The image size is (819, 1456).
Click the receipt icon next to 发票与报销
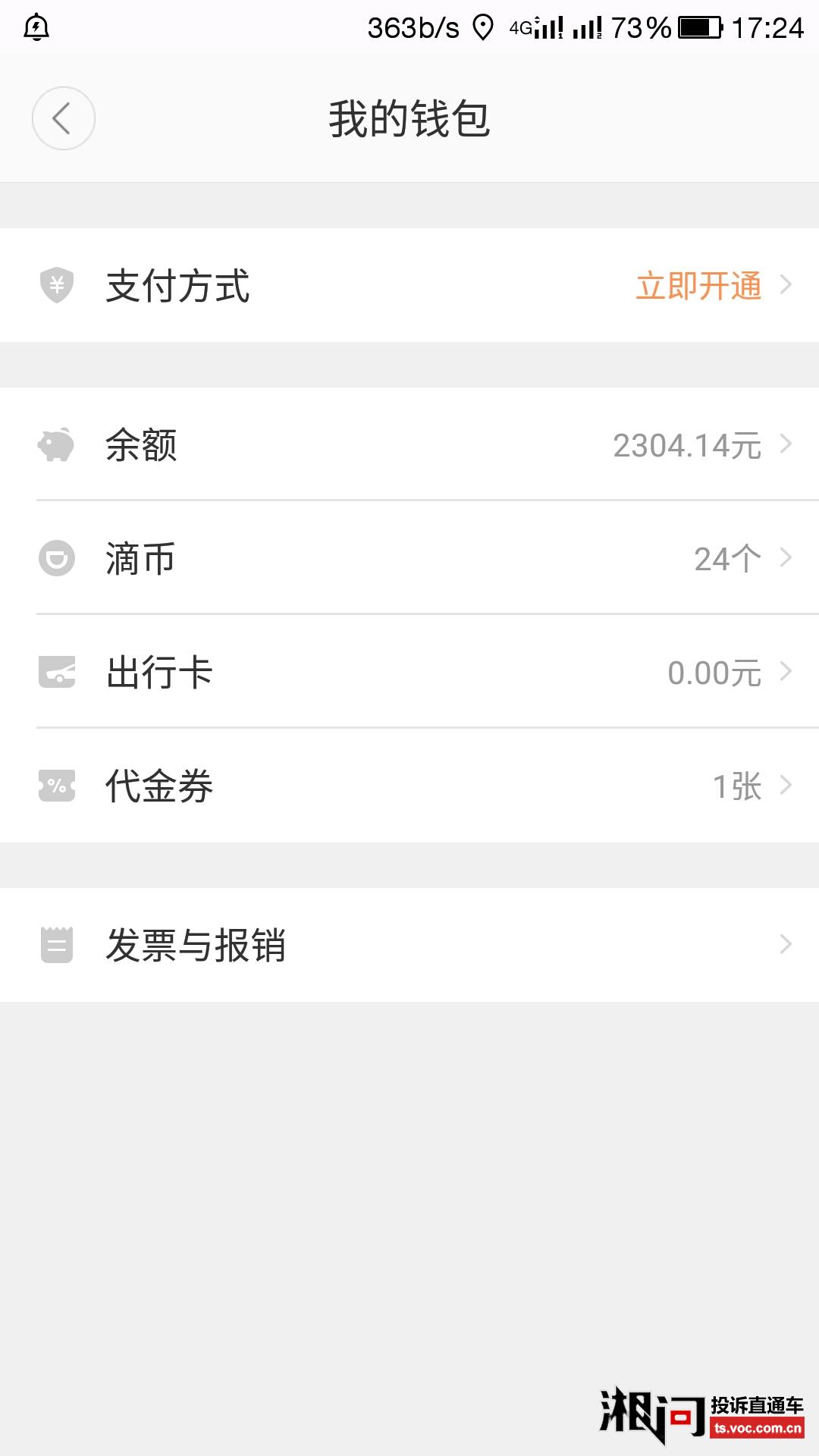(x=56, y=944)
